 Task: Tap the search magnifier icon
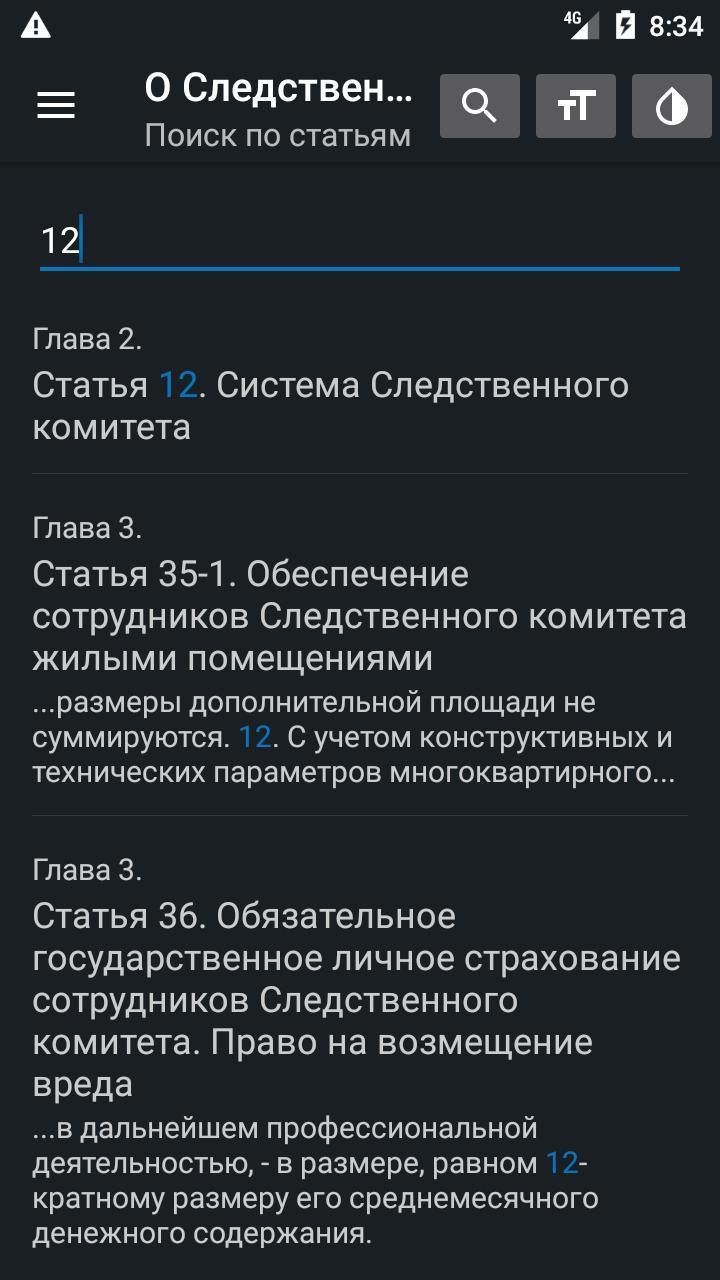[x=480, y=106]
